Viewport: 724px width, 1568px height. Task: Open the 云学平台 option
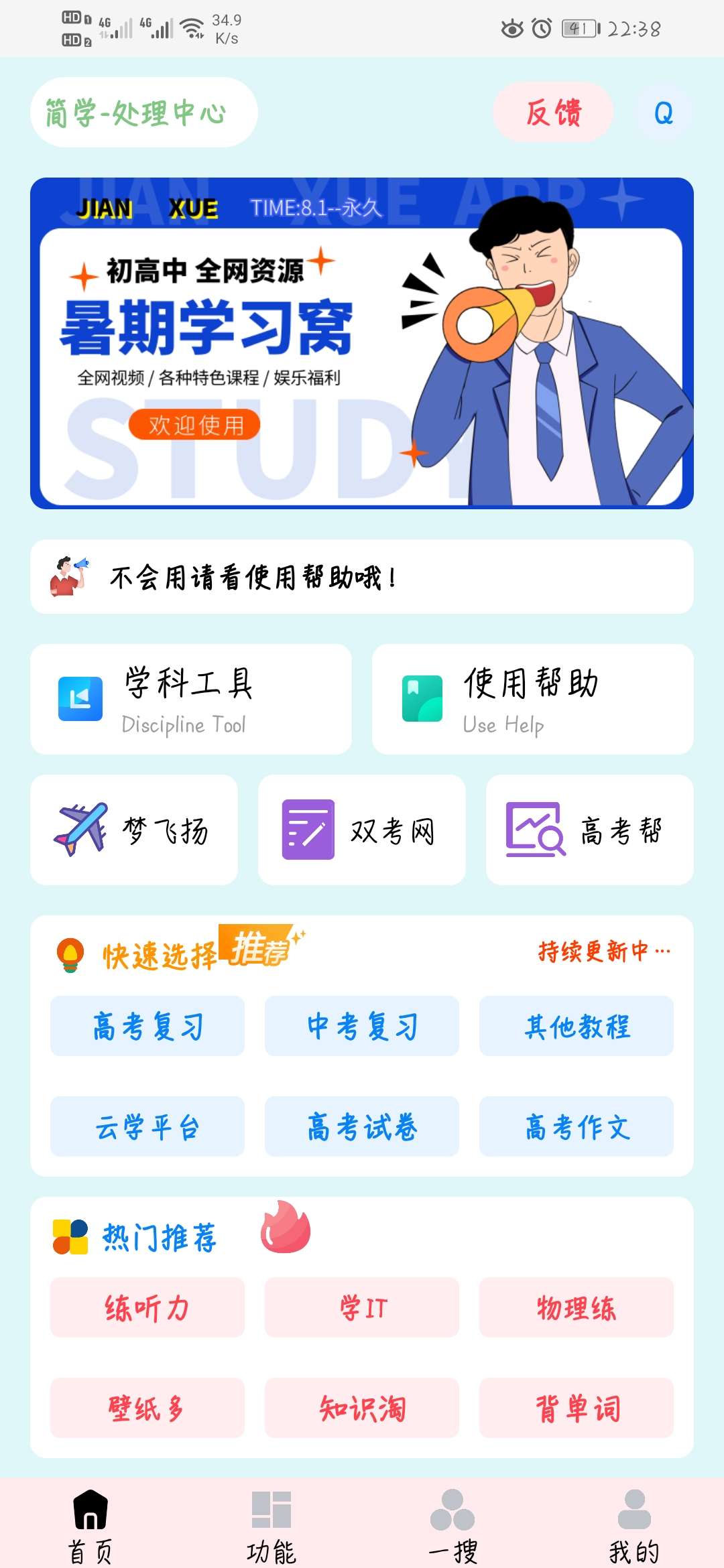[147, 1126]
